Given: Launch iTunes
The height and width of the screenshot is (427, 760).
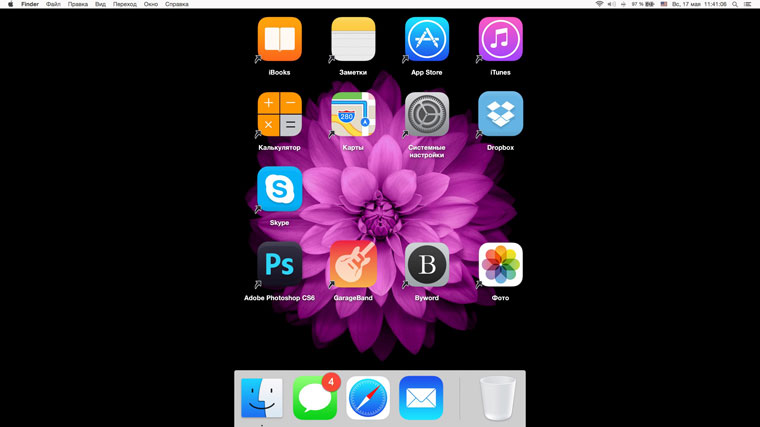Looking at the screenshot, I should pos(500,40).
